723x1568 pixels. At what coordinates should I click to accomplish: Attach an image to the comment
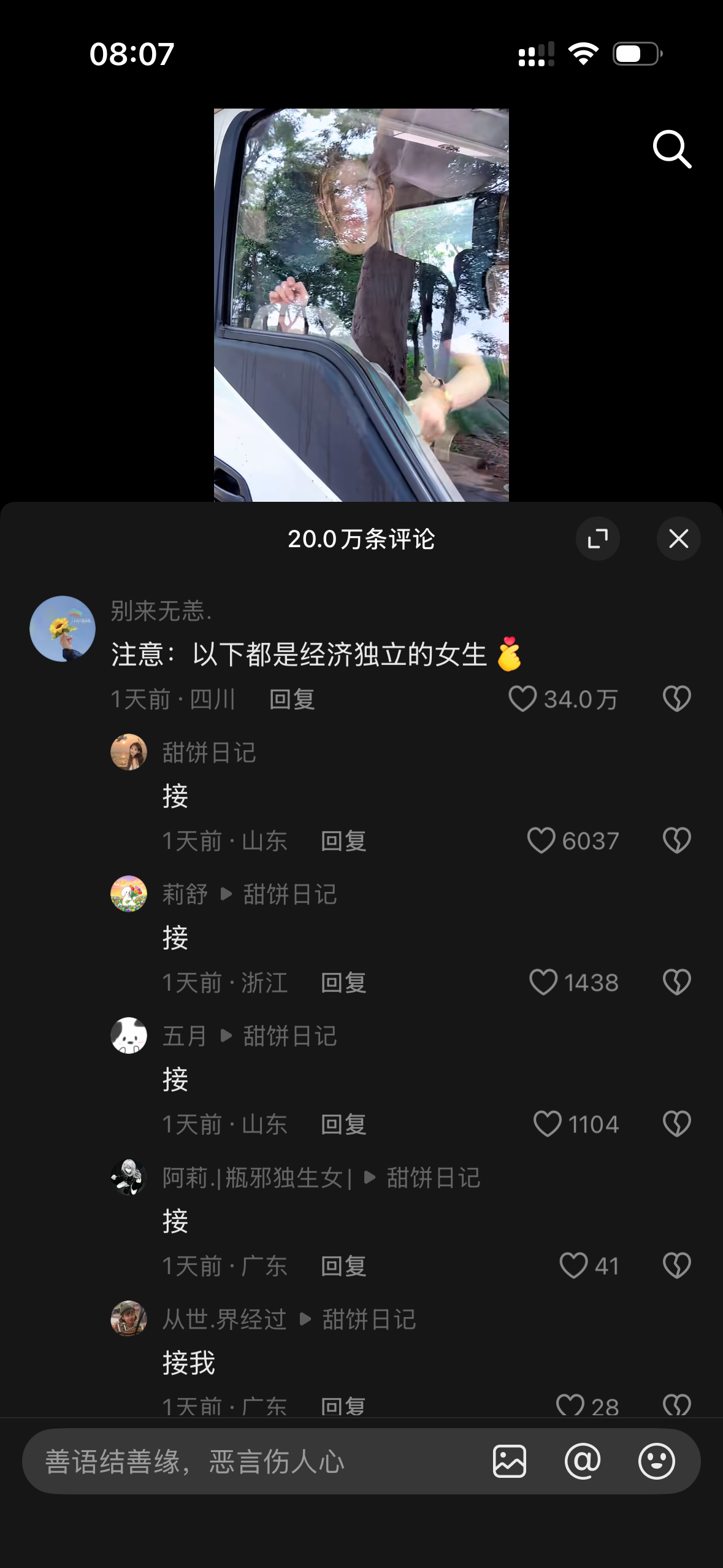click(510, 1461)
